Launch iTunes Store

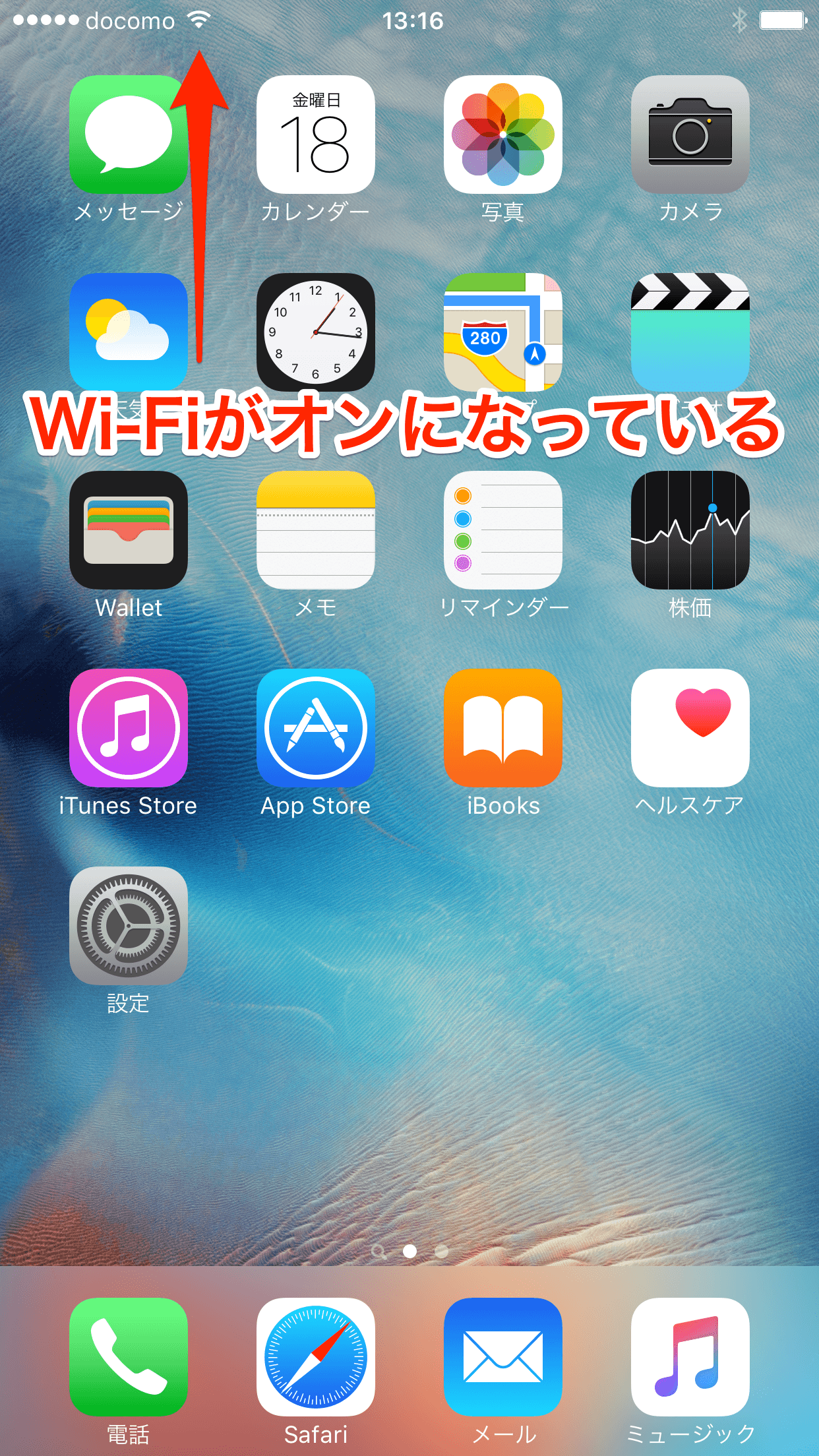(x=129, y=728)
